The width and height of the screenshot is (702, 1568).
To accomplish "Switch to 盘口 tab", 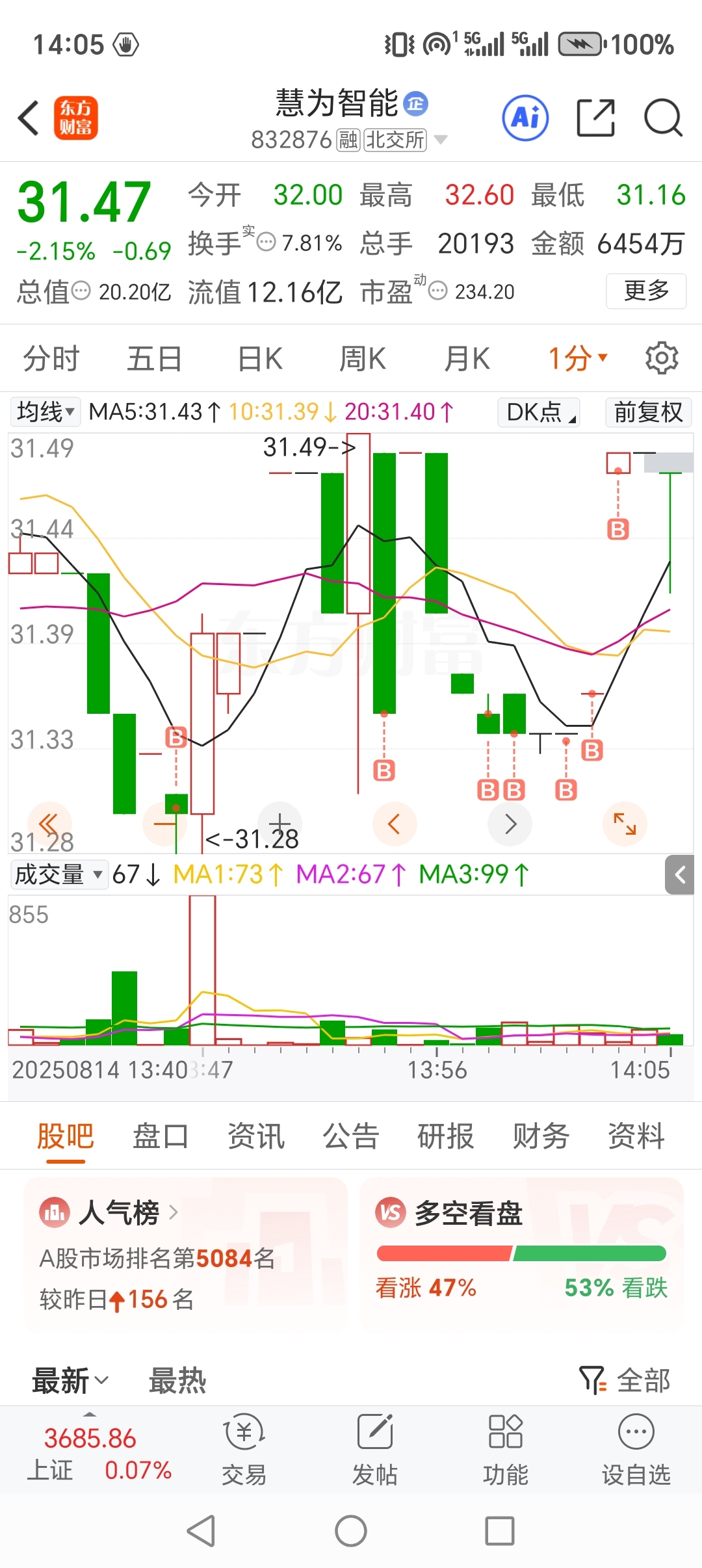I will [x=161, y=1136].
